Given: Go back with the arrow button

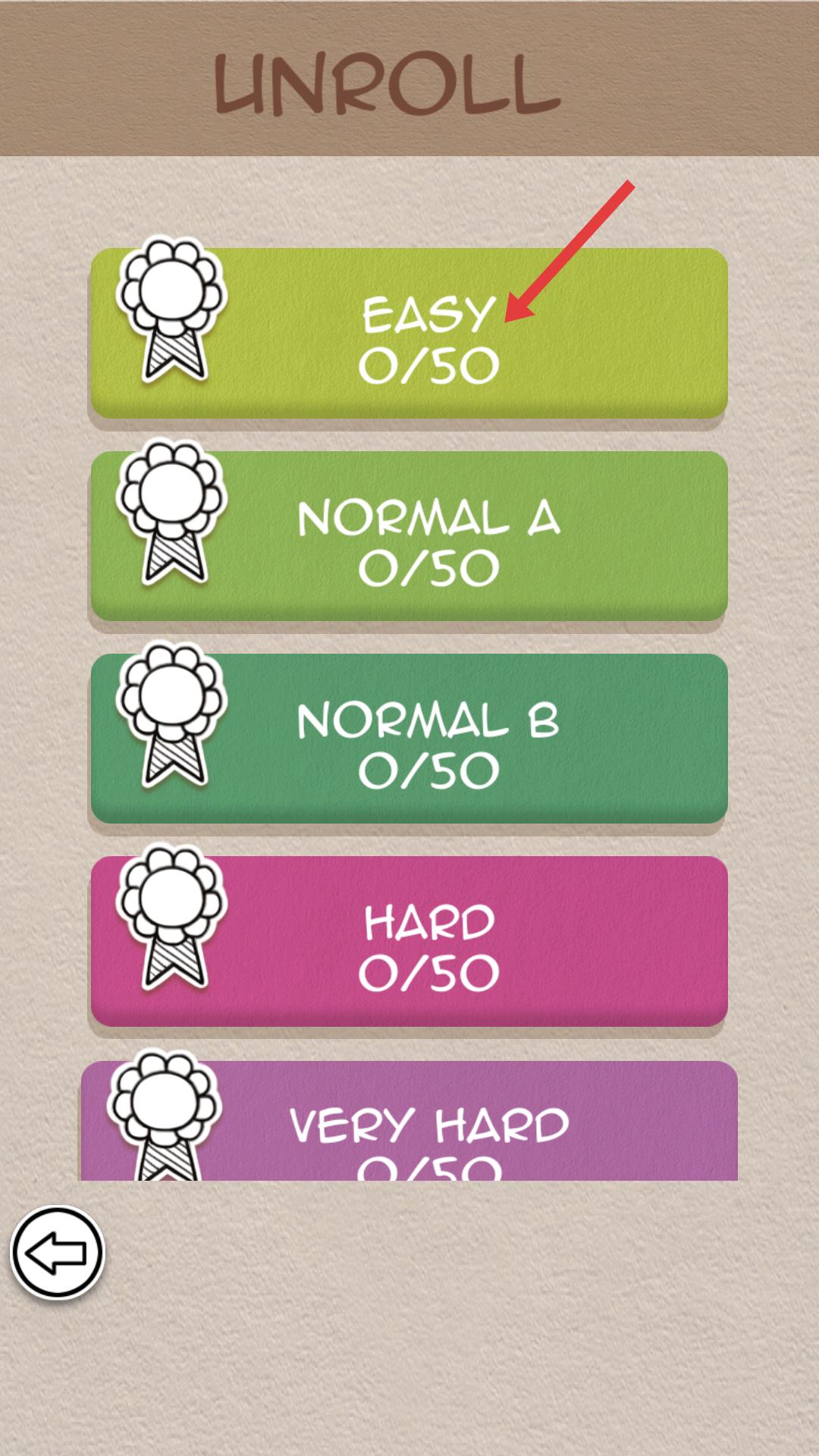Looking at the screenshot, I should [57, 1253].
